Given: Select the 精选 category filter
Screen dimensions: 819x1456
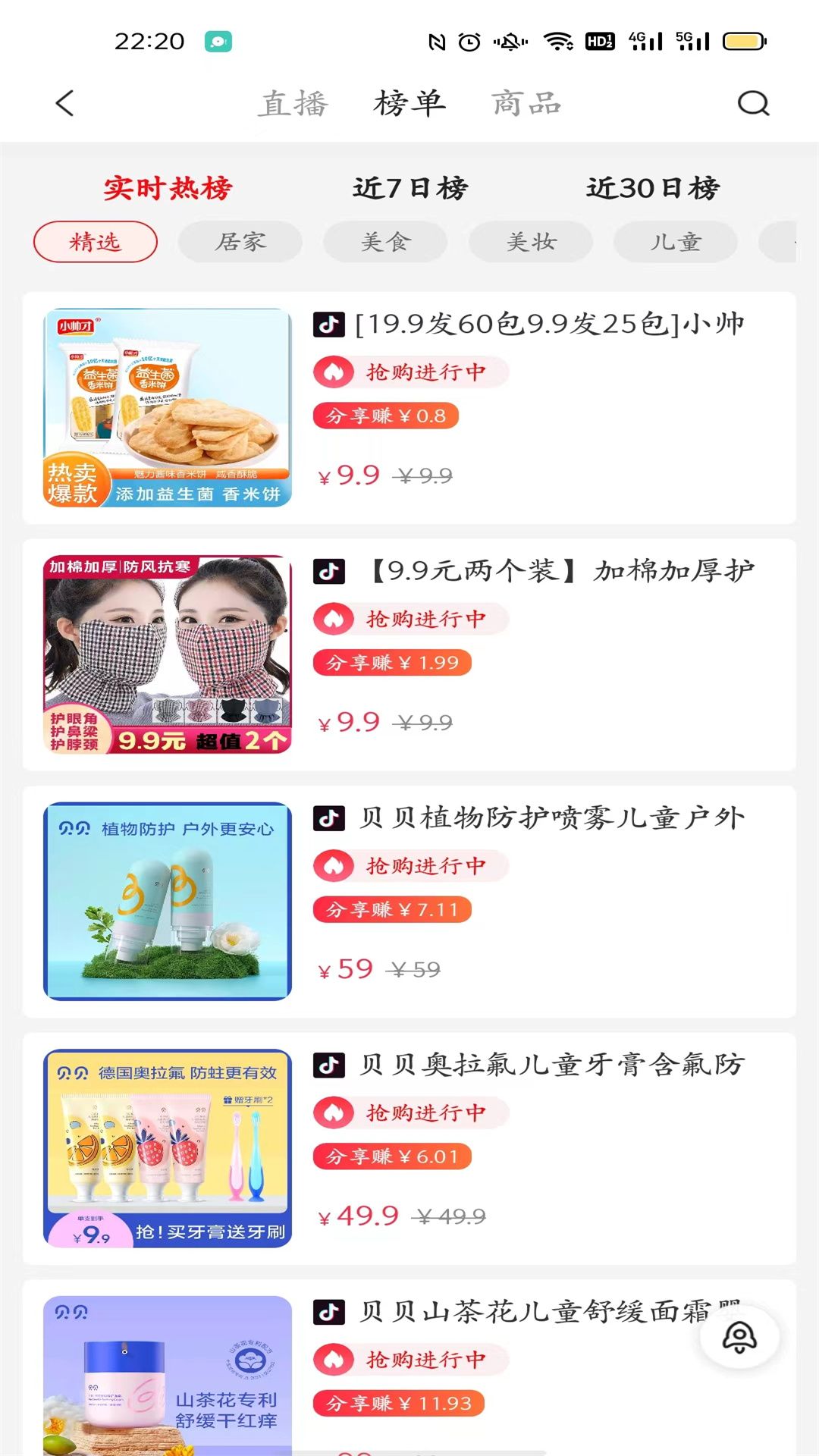Looking at the screenshot, I should (95, 241).
